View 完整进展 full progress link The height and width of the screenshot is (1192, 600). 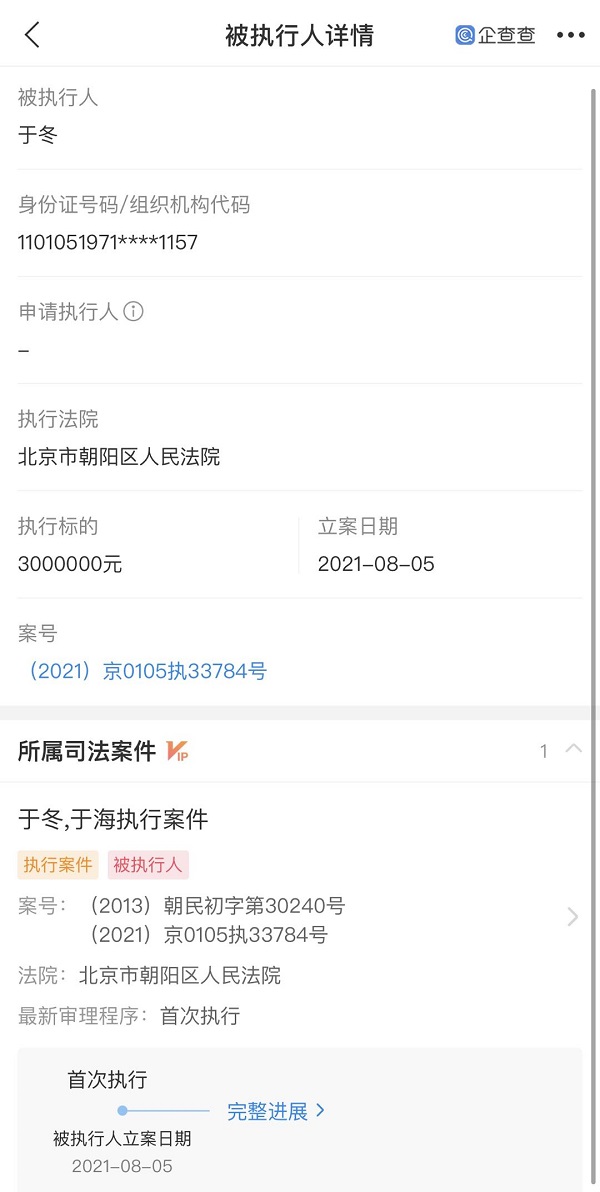coord(276,1111)
